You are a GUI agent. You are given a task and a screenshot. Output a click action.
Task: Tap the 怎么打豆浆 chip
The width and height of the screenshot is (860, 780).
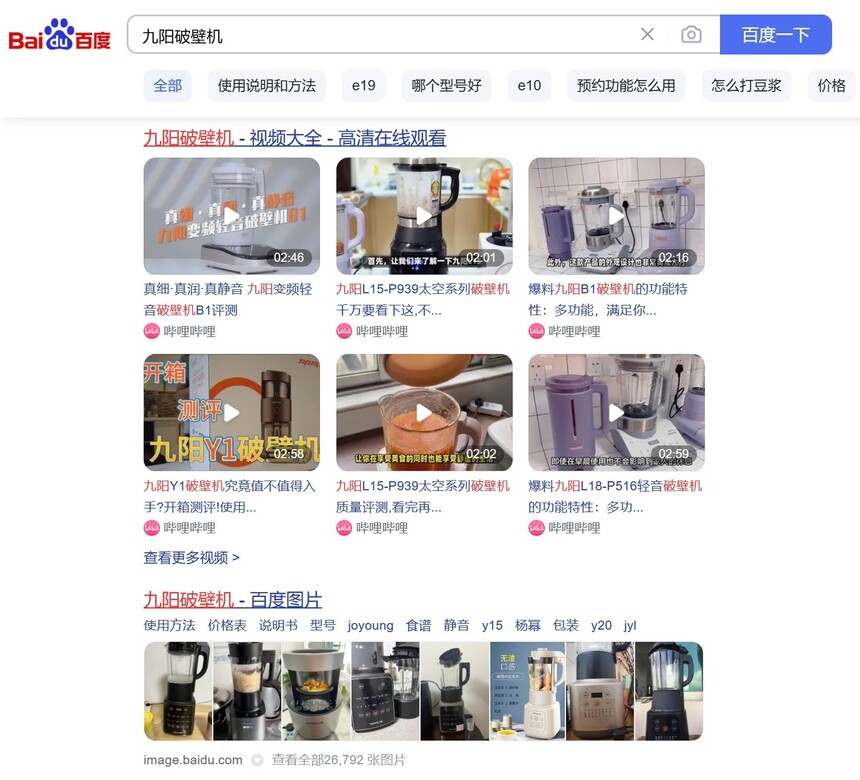coord(746,86)
